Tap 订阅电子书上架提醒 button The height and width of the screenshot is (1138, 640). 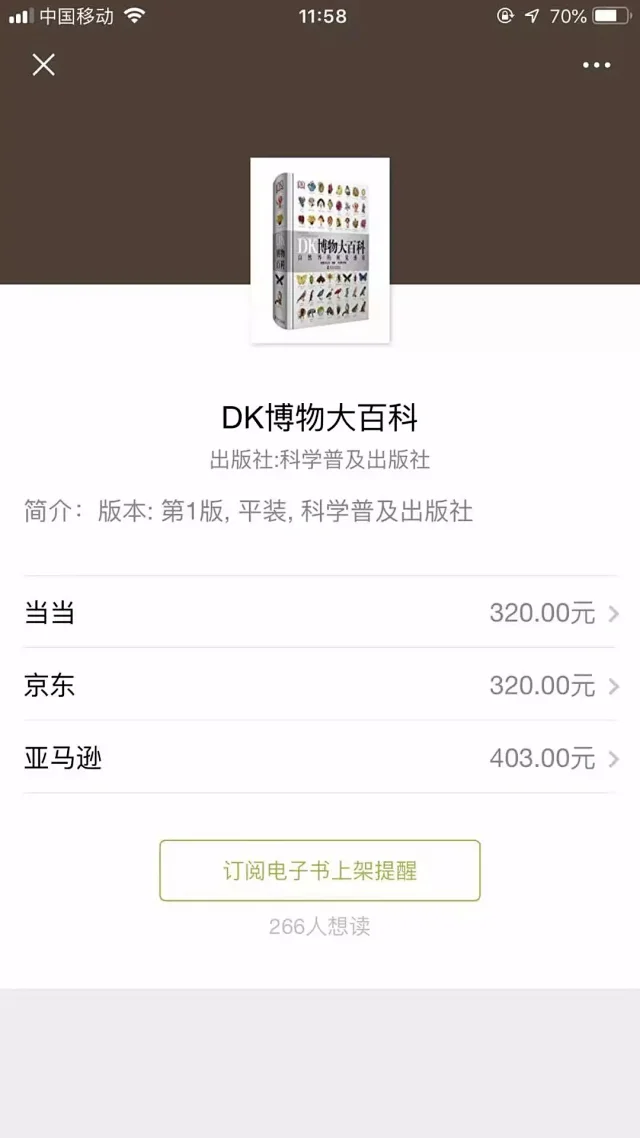click(320, 870)
